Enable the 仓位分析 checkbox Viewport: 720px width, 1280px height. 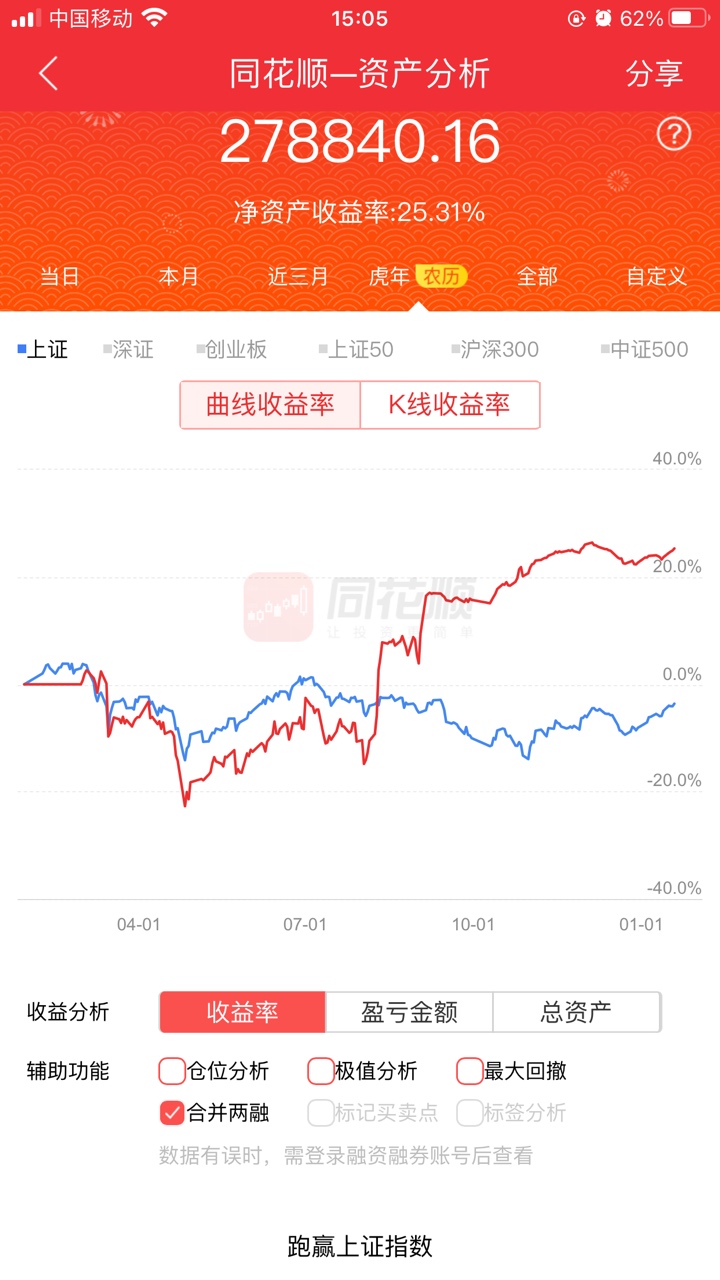172,1071
